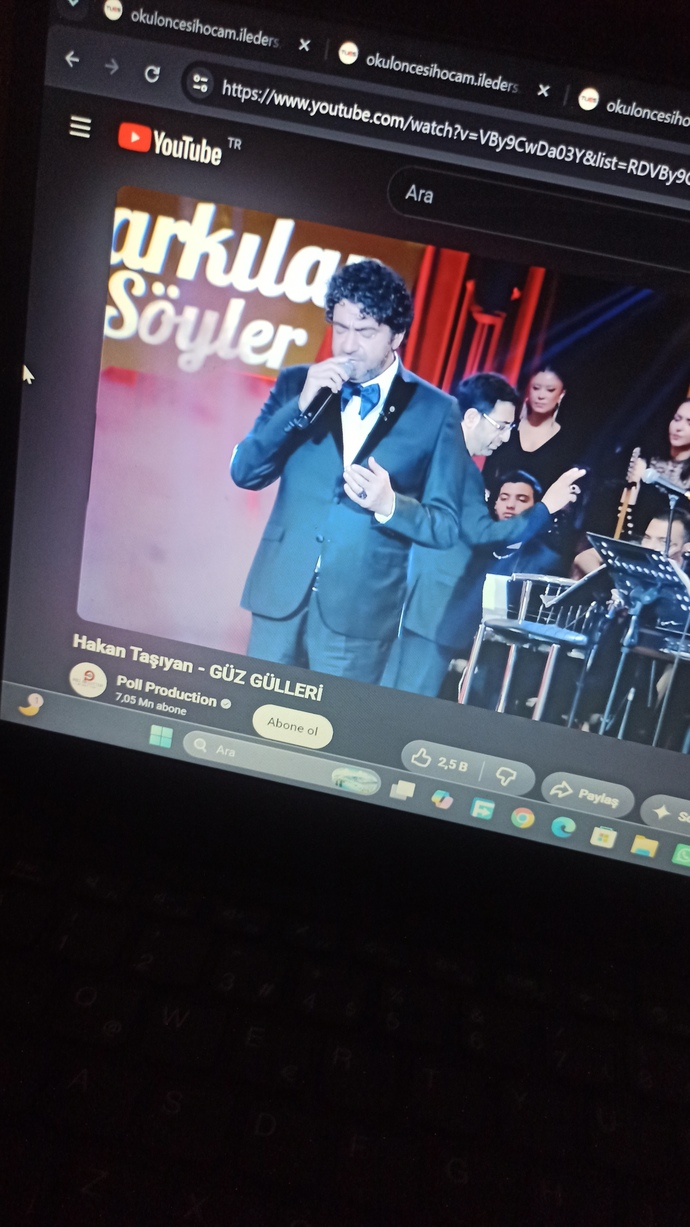690x1227 pixels.
Task: Dislike the video
Action: click(507, 776)
